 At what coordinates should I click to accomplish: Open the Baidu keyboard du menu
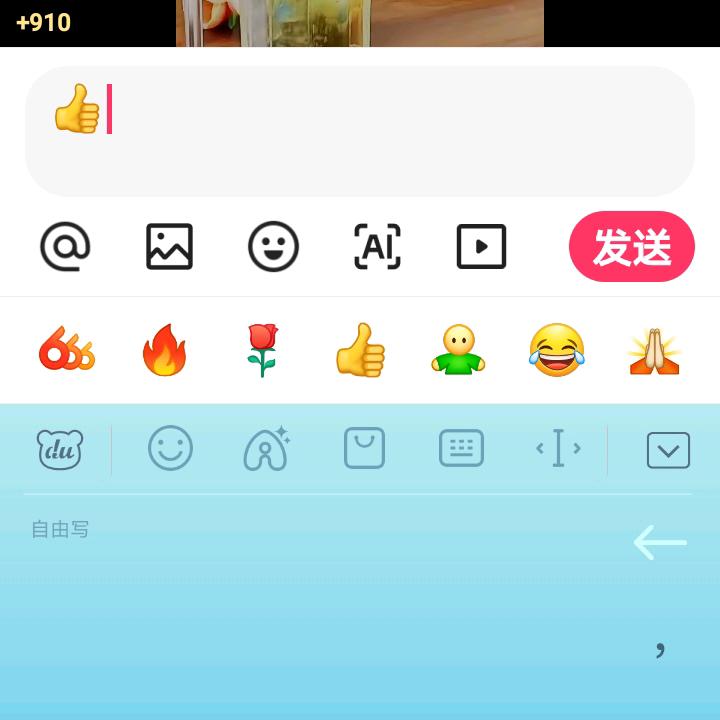(x=60, y=449)
